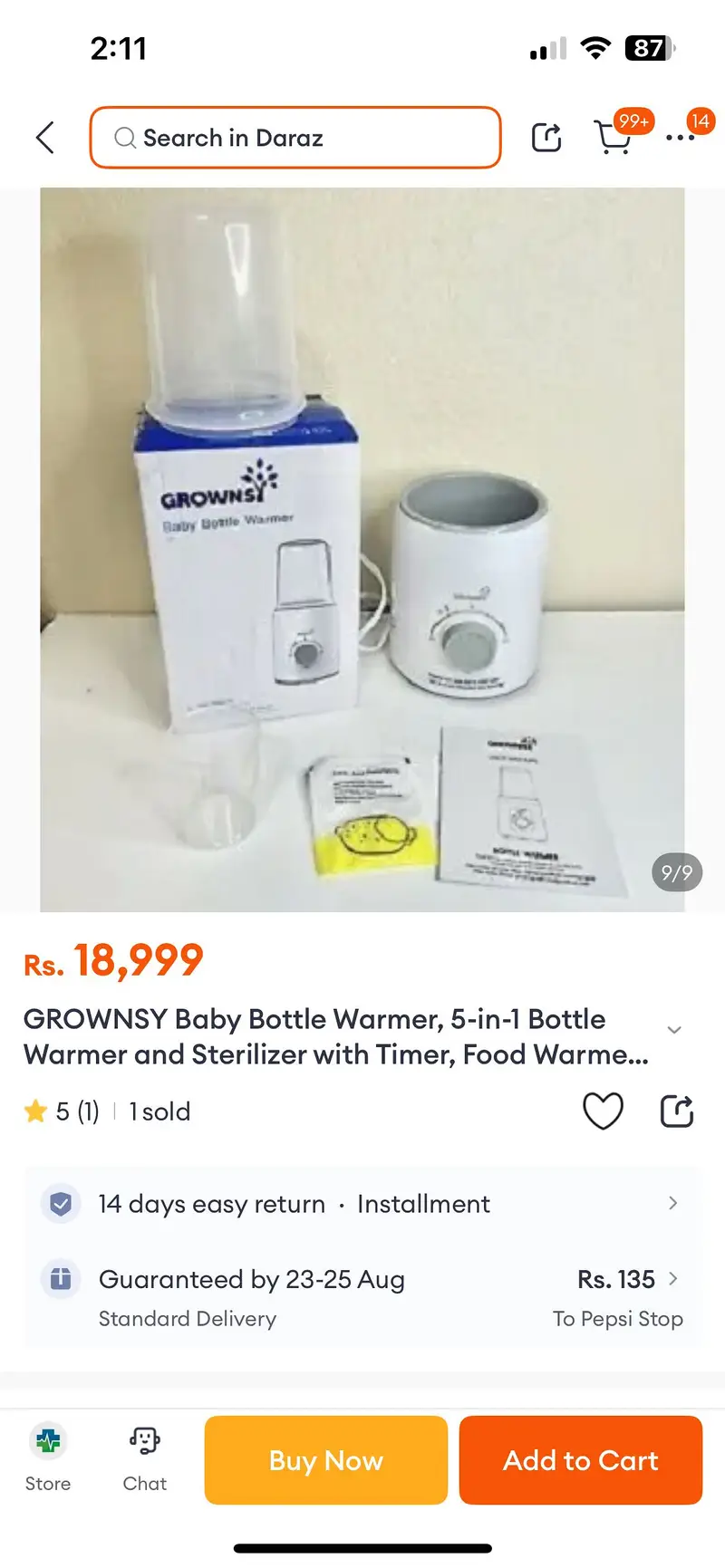Tap the Search in Daraz field
The height and width of the screenshot is (1568, 725).
(295, 138)
